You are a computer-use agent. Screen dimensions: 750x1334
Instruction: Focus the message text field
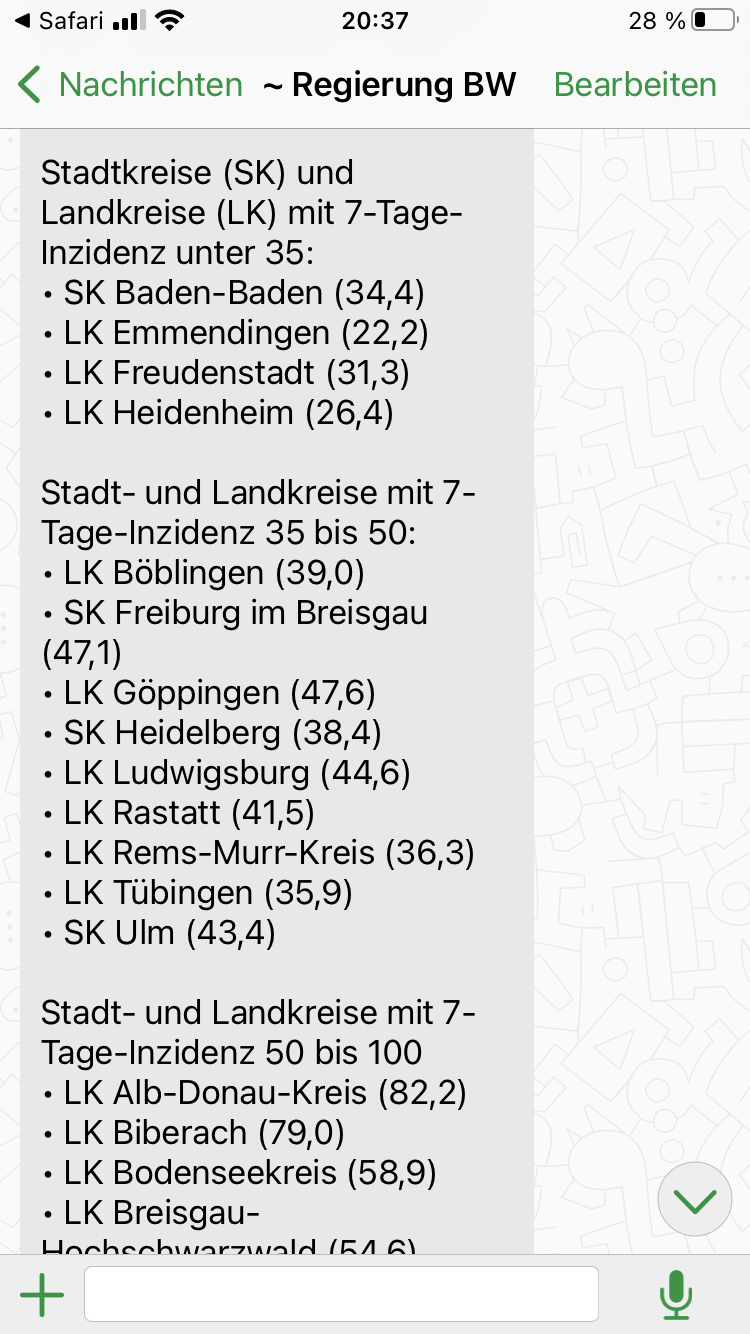341,1294
